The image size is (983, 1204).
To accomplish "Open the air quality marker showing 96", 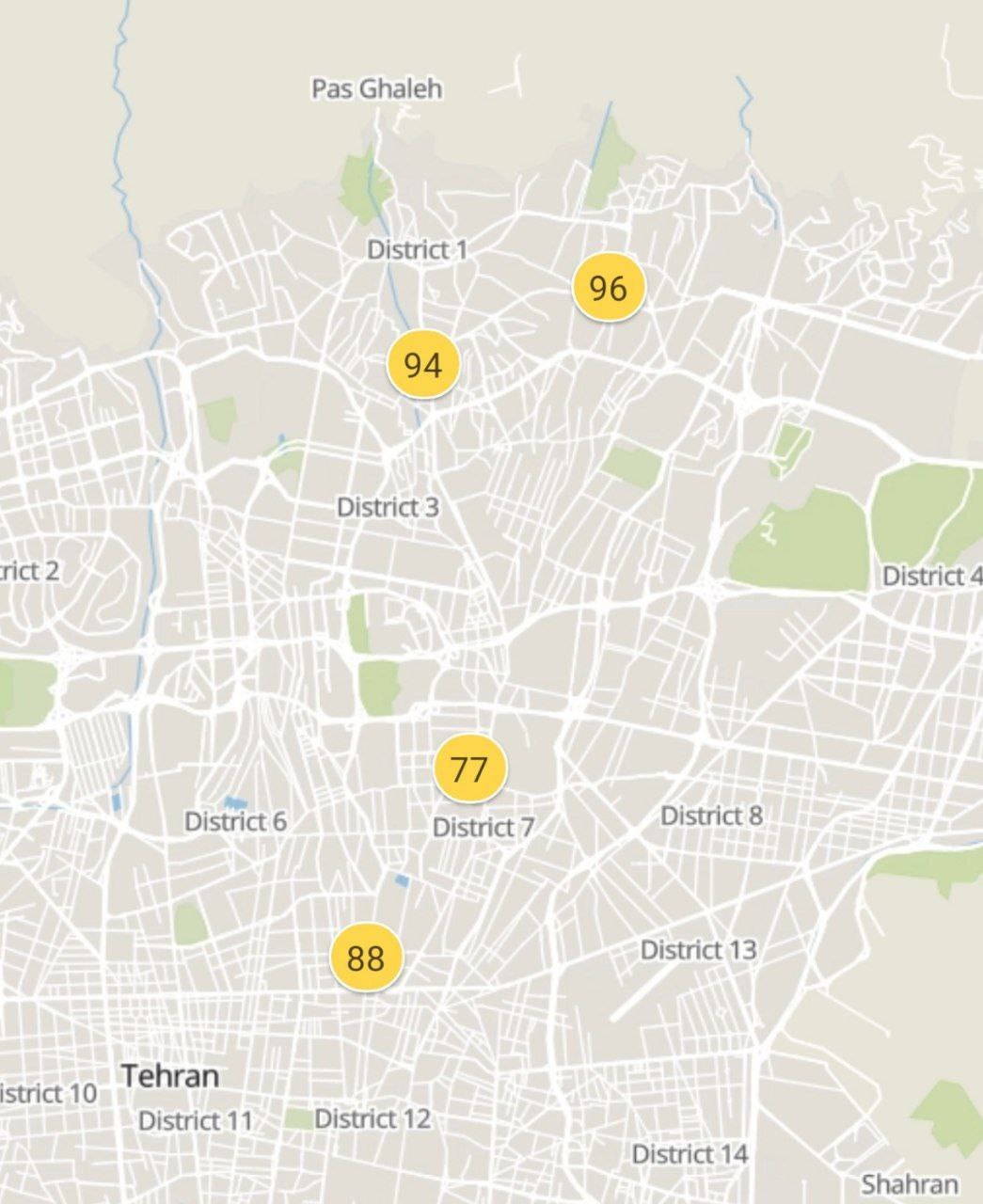I will [609, 287].
